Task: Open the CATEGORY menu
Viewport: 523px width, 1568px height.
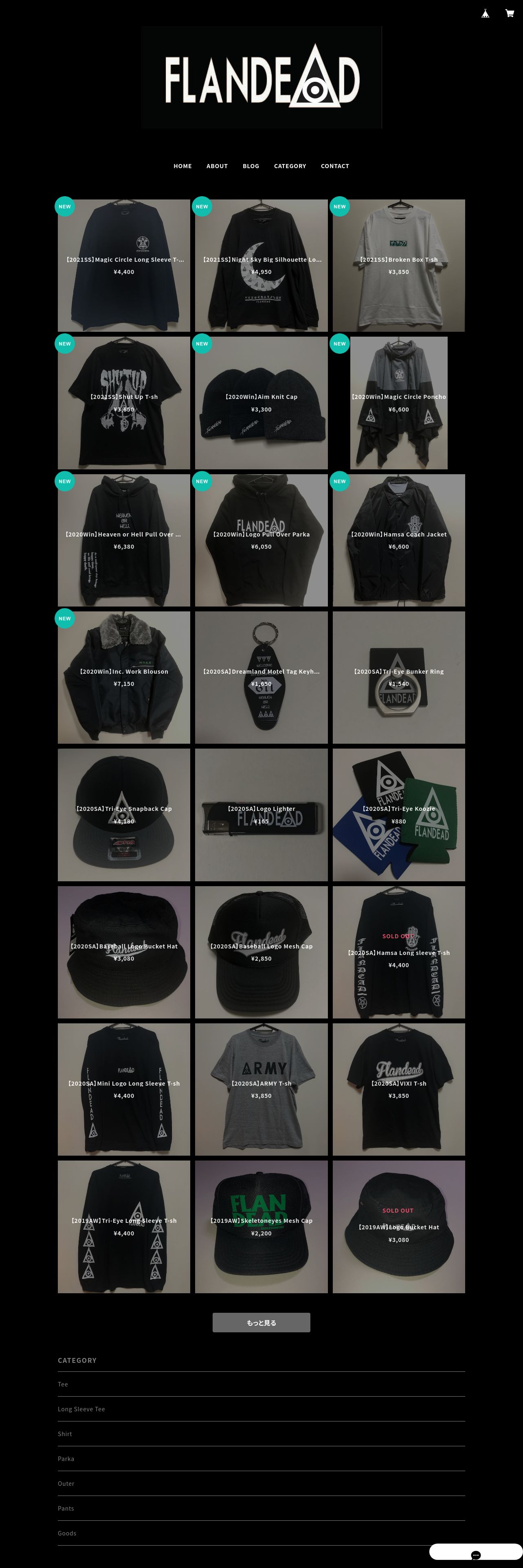Action: tap(290, 166)
